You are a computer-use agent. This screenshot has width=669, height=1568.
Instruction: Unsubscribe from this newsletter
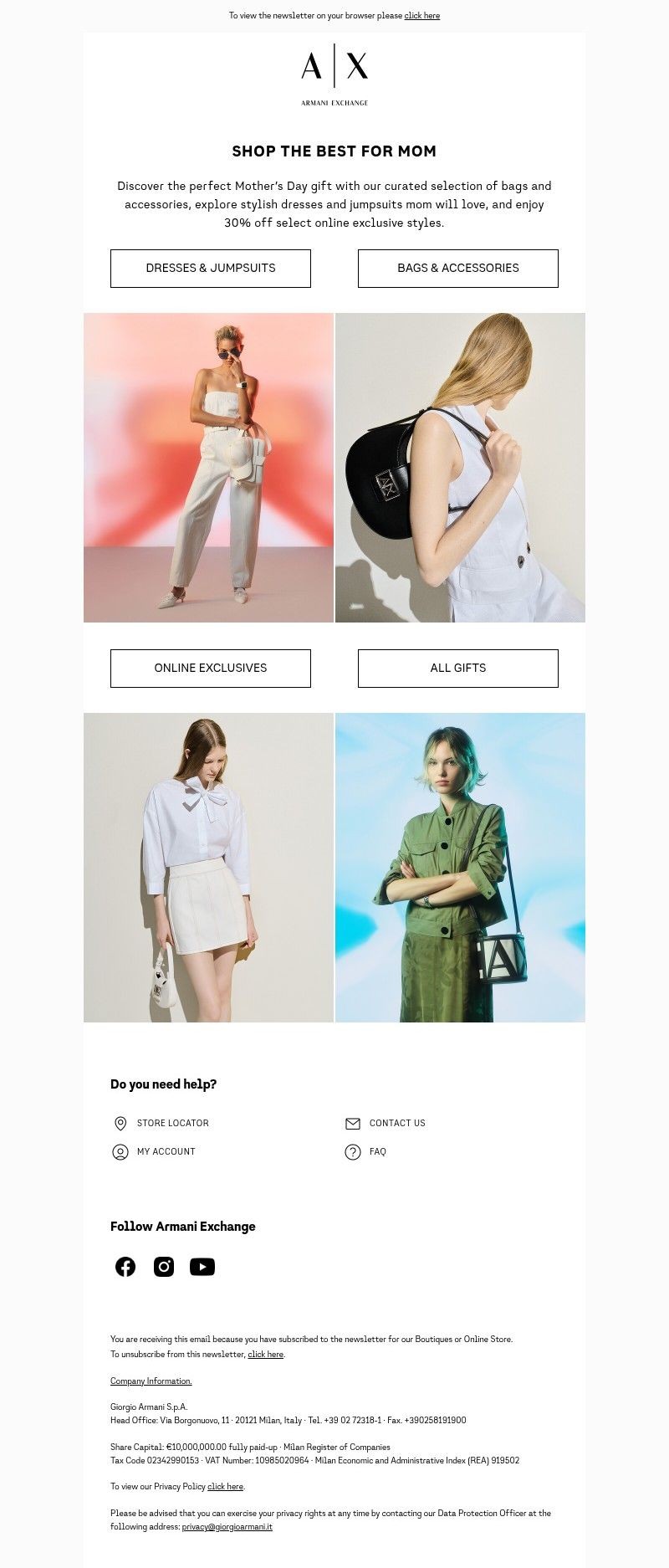pos(265,1354)
